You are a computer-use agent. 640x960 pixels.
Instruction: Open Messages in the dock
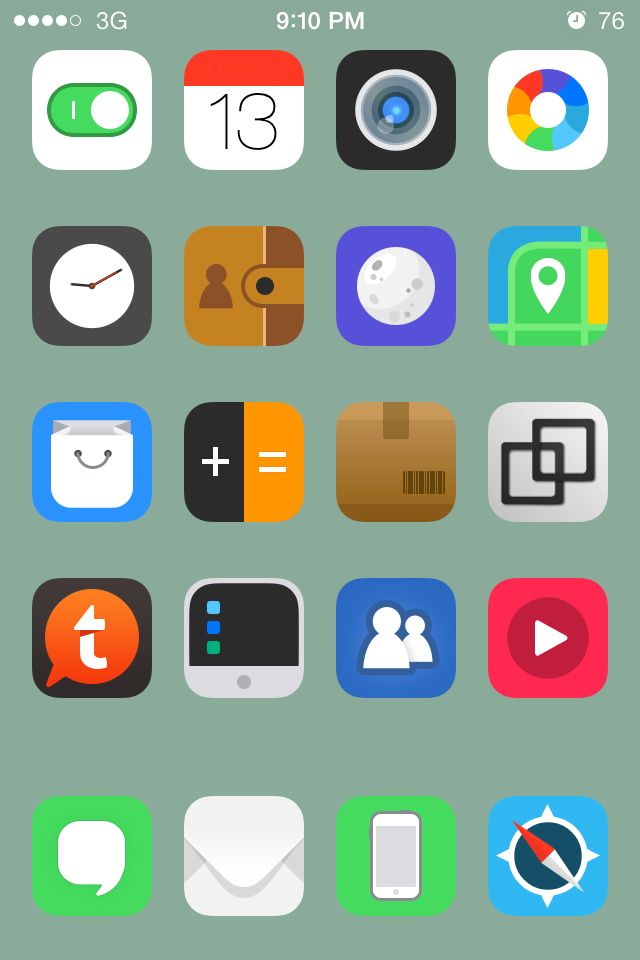point(92,856)
